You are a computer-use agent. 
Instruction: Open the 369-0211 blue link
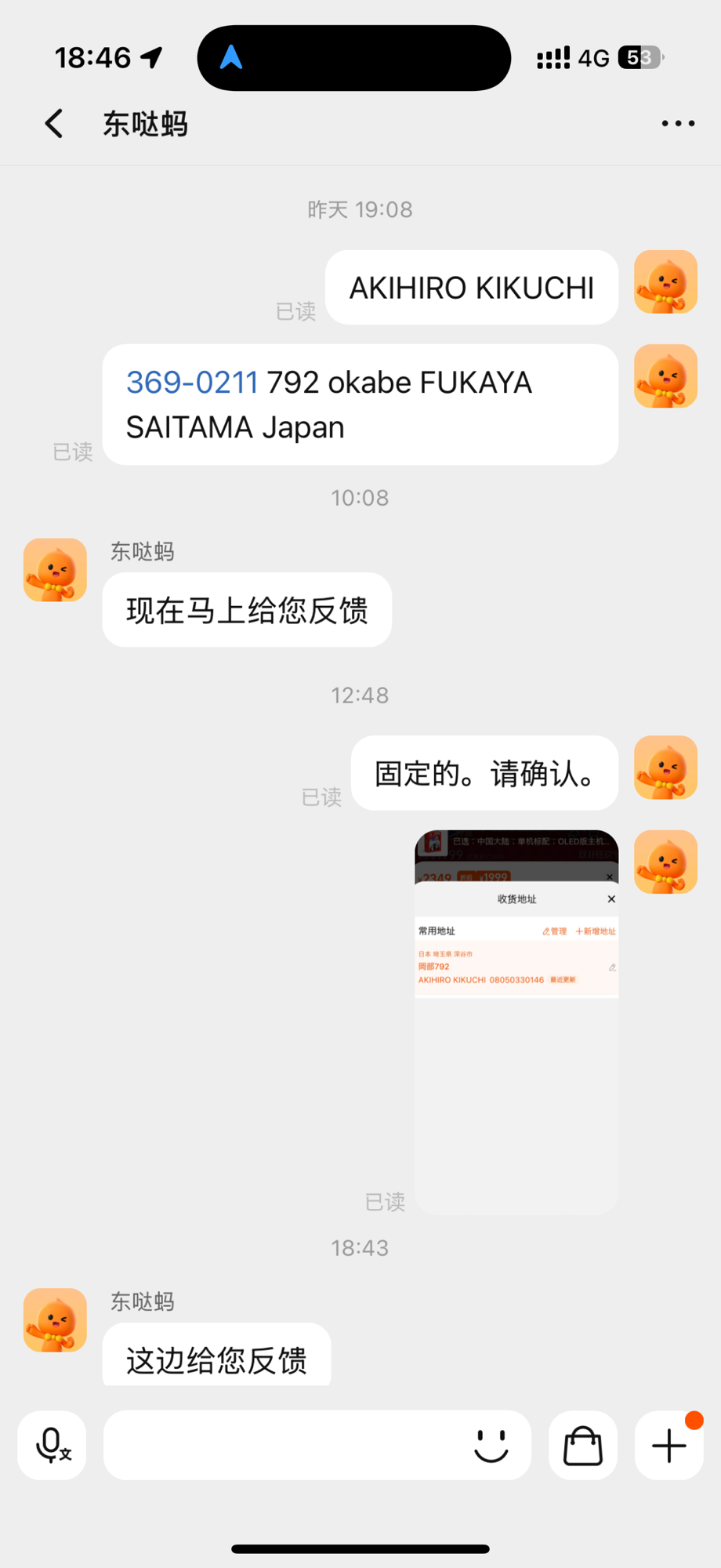coord(192,383)
